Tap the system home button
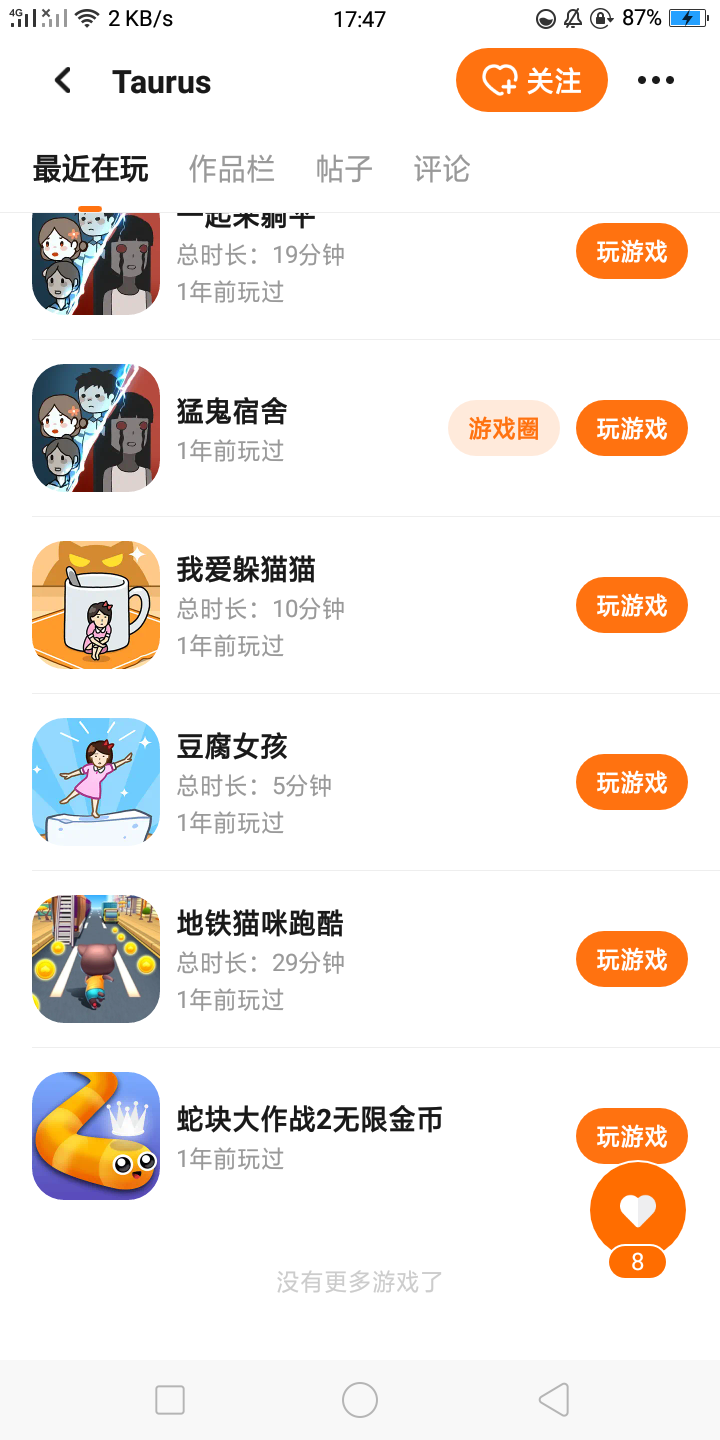The height and width of the screenshot is (1440, 720). point(360,1400)
